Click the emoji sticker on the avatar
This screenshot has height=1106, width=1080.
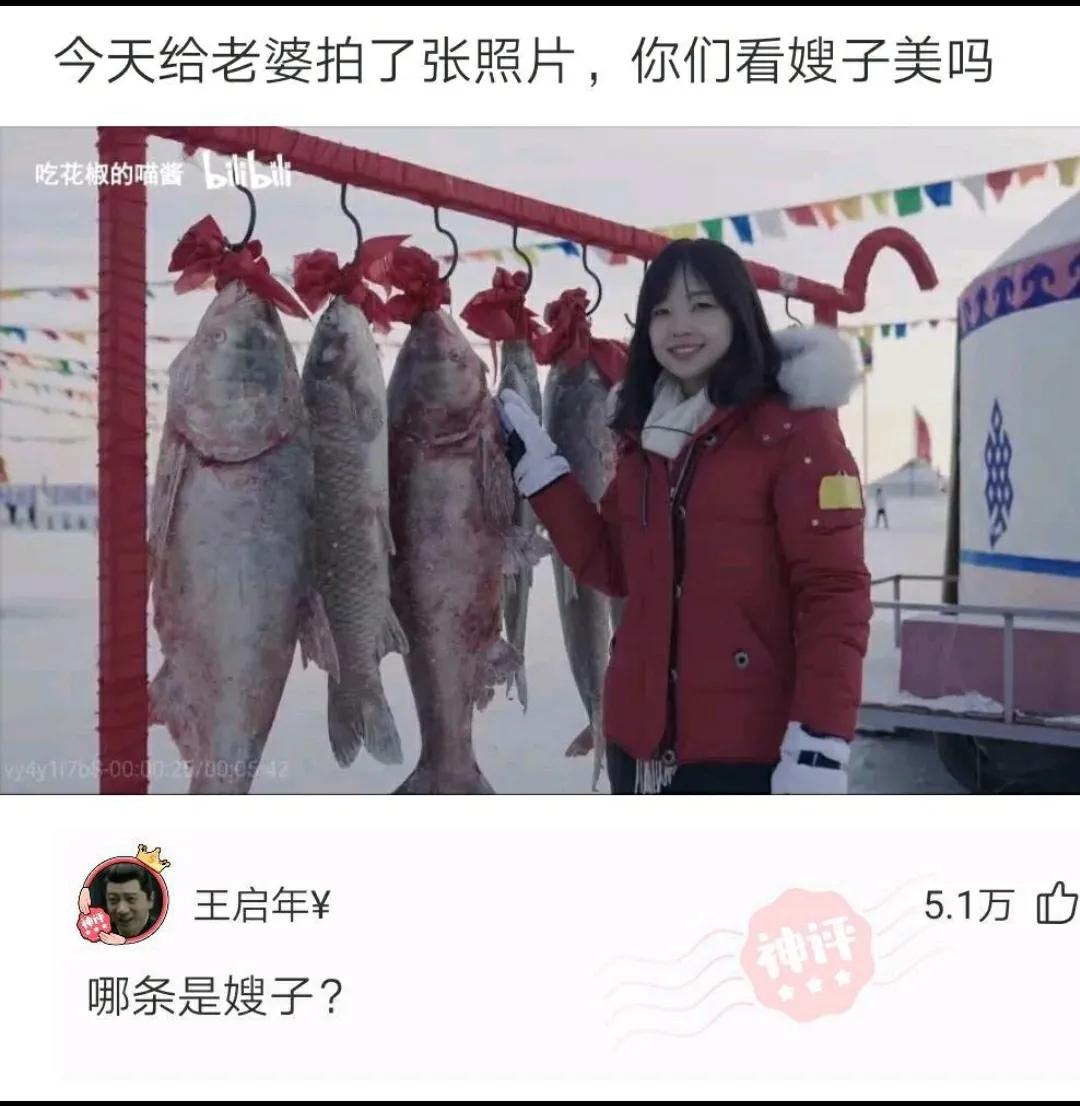95,925
